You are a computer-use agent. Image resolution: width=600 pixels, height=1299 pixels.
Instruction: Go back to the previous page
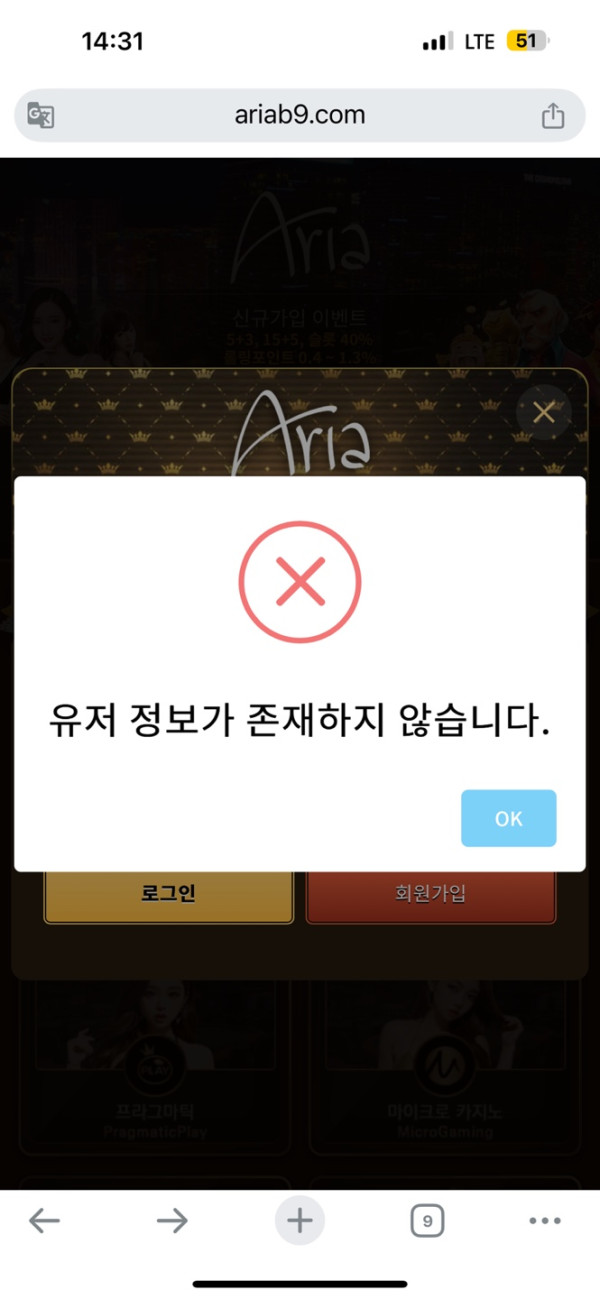coord(44,1220)
